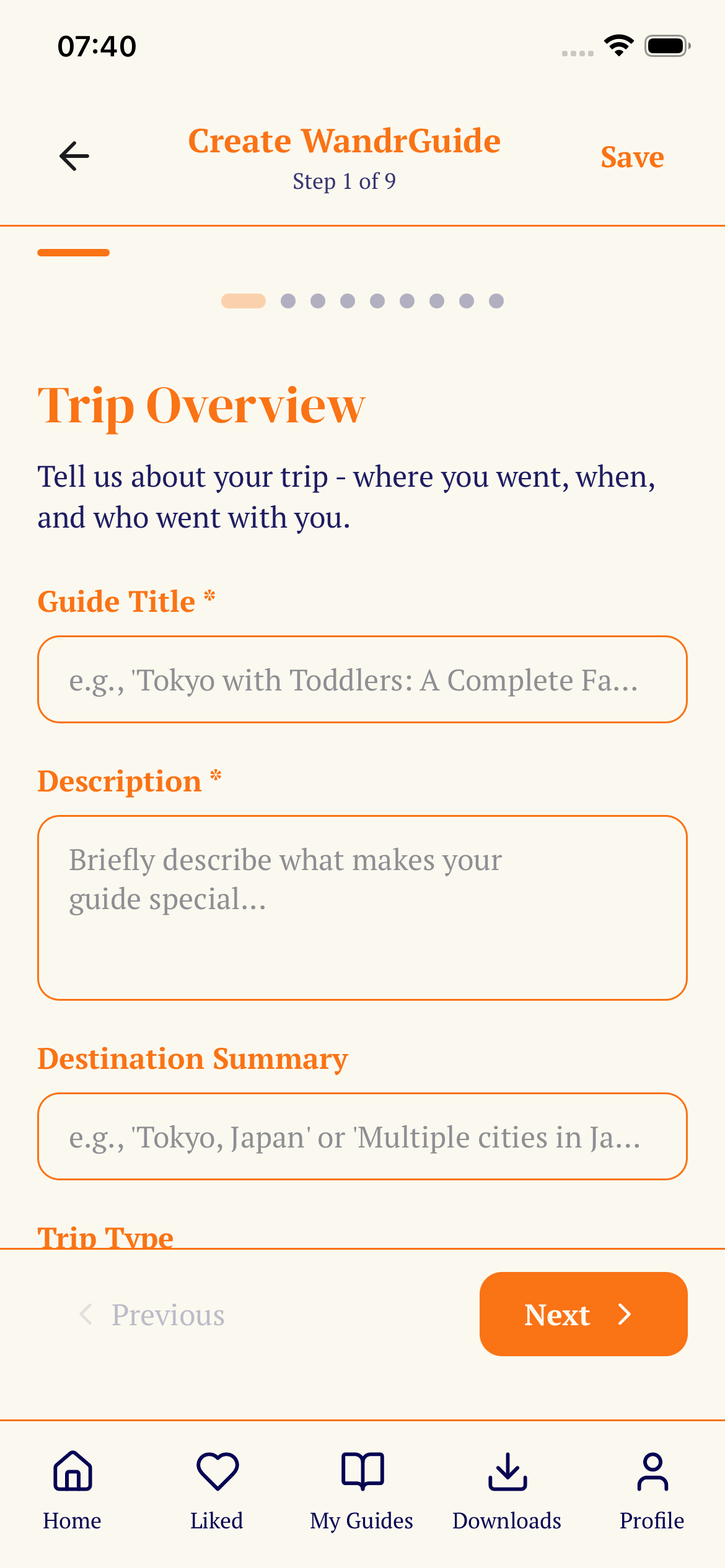Tap the back arrow in the header
The width and height of the screenshot is (725, 1568).
(x=74, y=155)
